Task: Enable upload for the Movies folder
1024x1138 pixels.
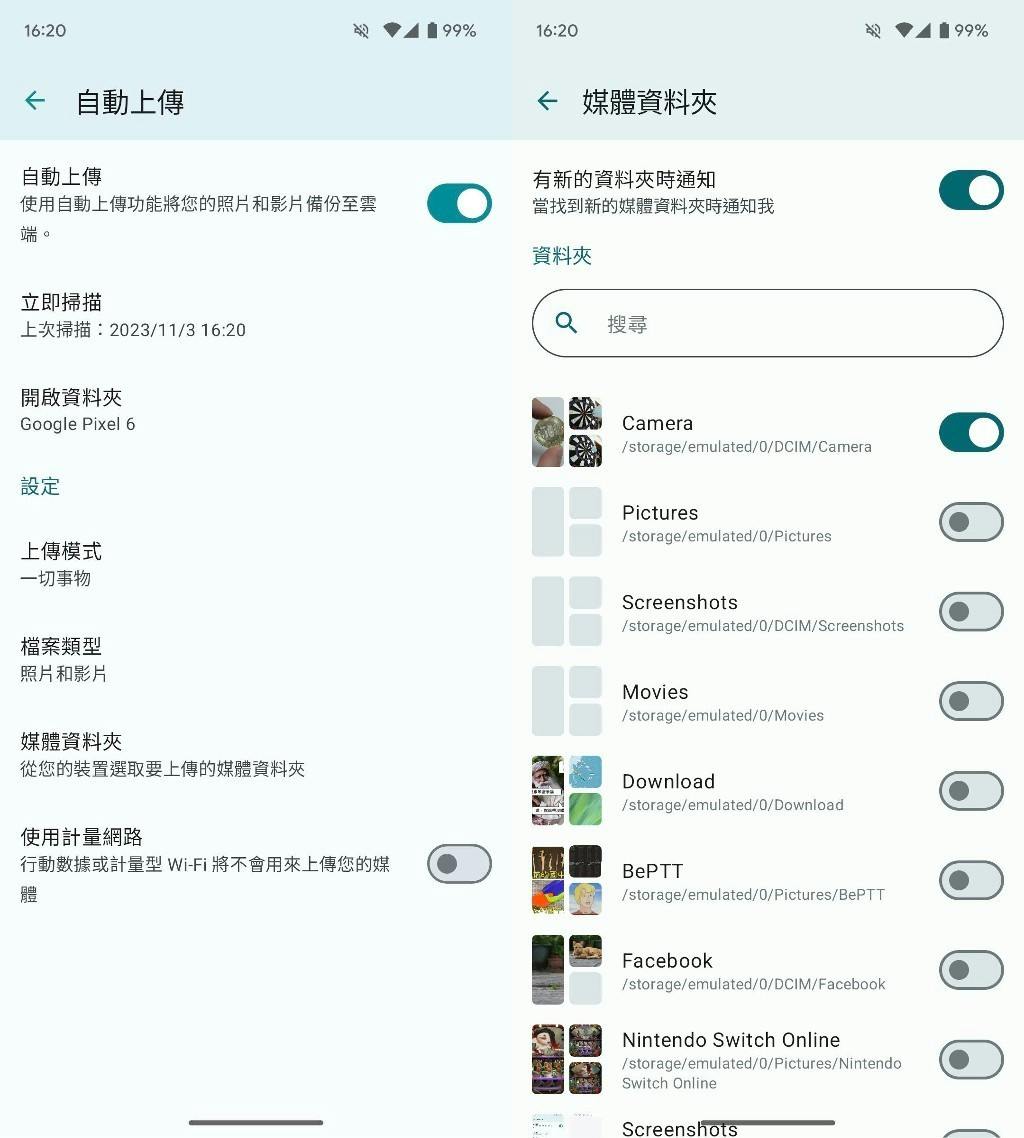Action: tap(970, 702)
